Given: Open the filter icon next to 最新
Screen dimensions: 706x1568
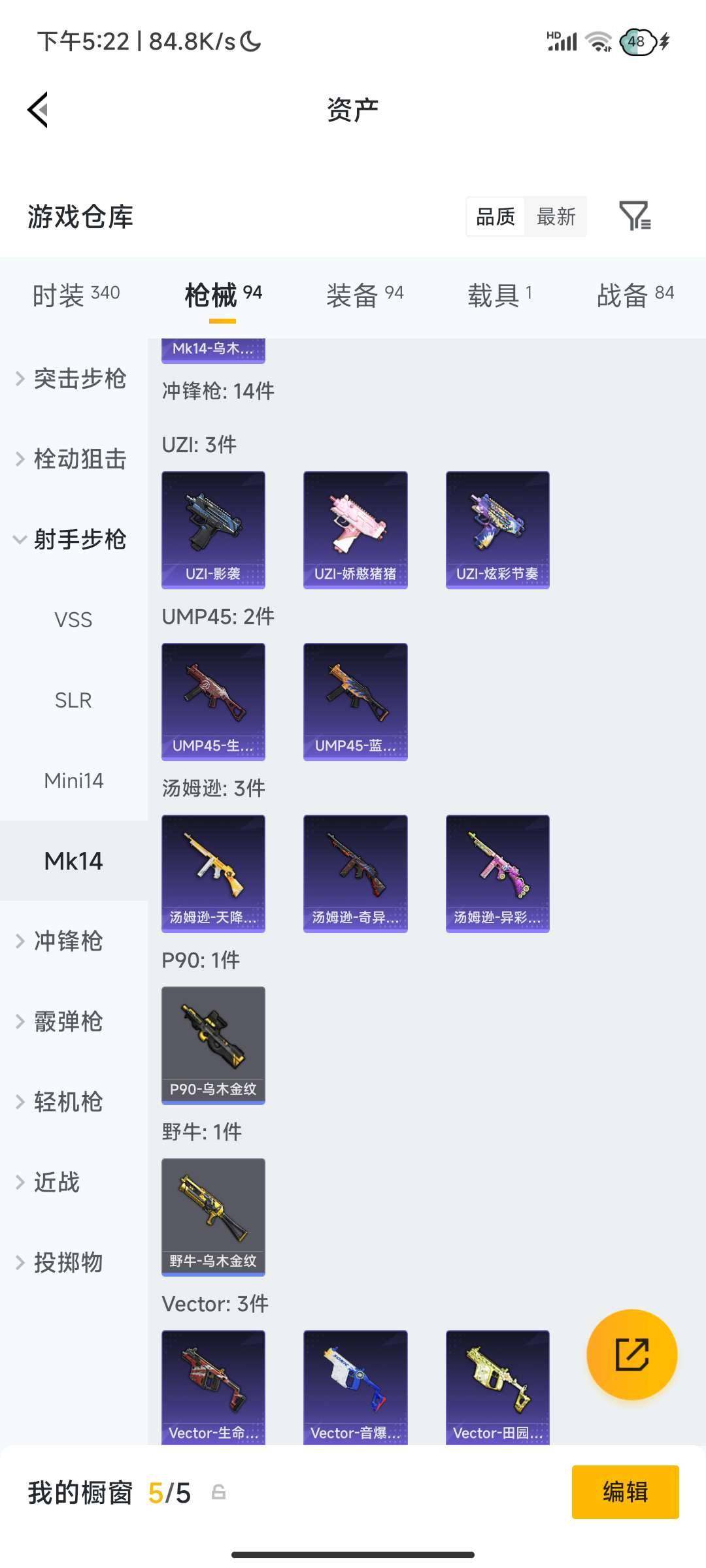Looking at the screenshot, I should pos(634,216).
